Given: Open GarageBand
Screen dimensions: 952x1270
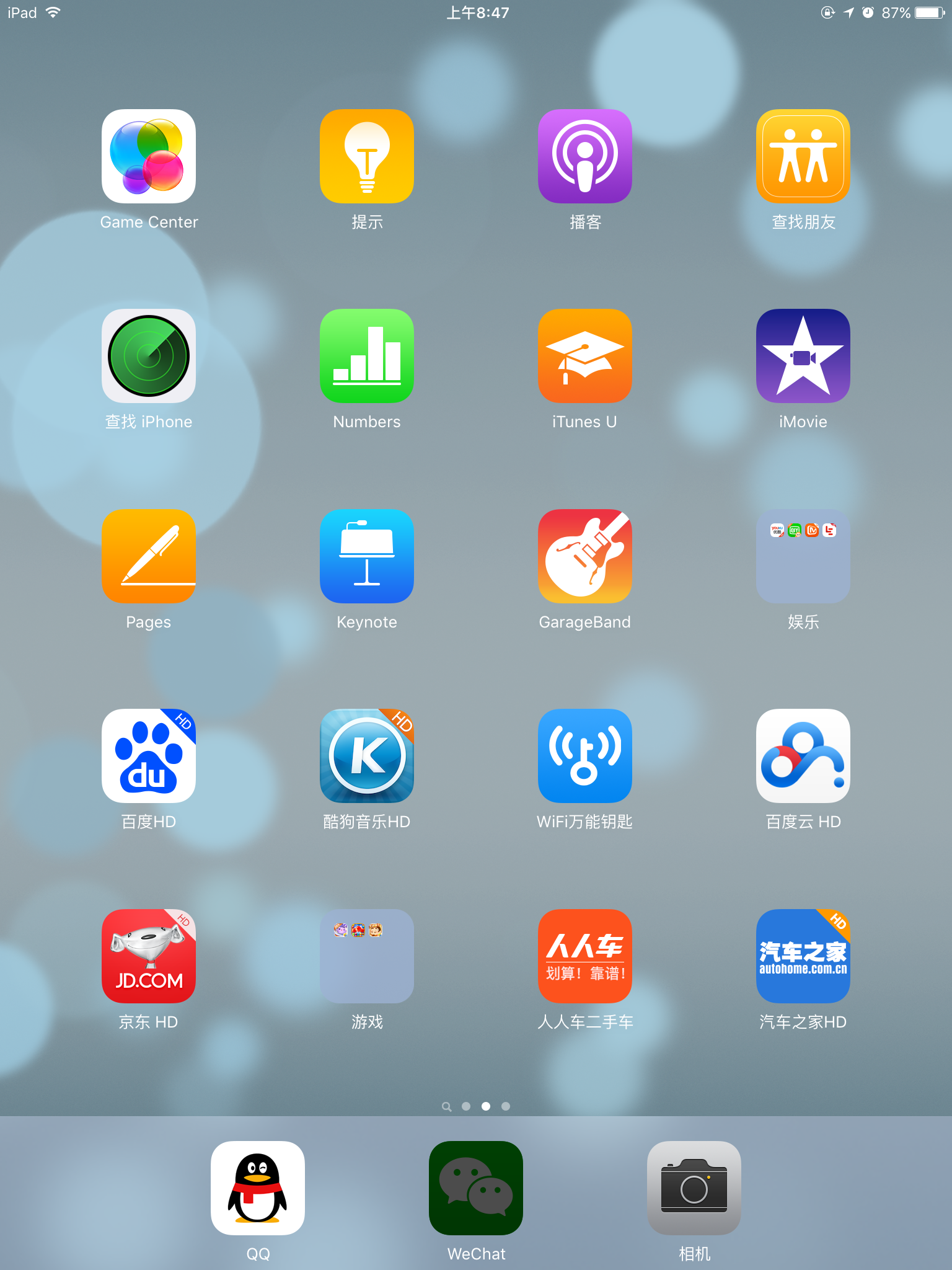Looking at the screenshot, I should 584,556.
